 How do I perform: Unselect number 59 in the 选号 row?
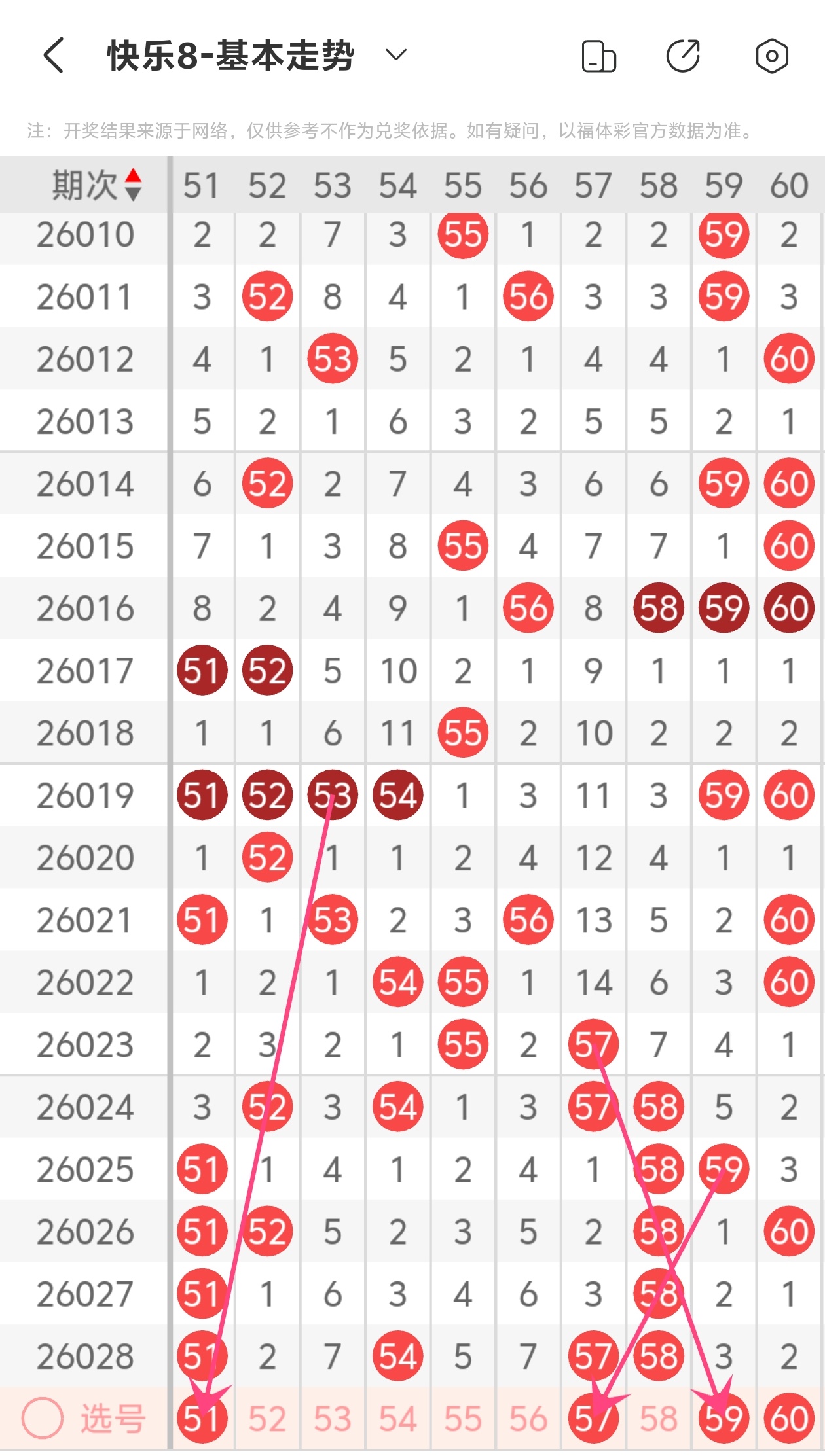[x=724, y=1418]
